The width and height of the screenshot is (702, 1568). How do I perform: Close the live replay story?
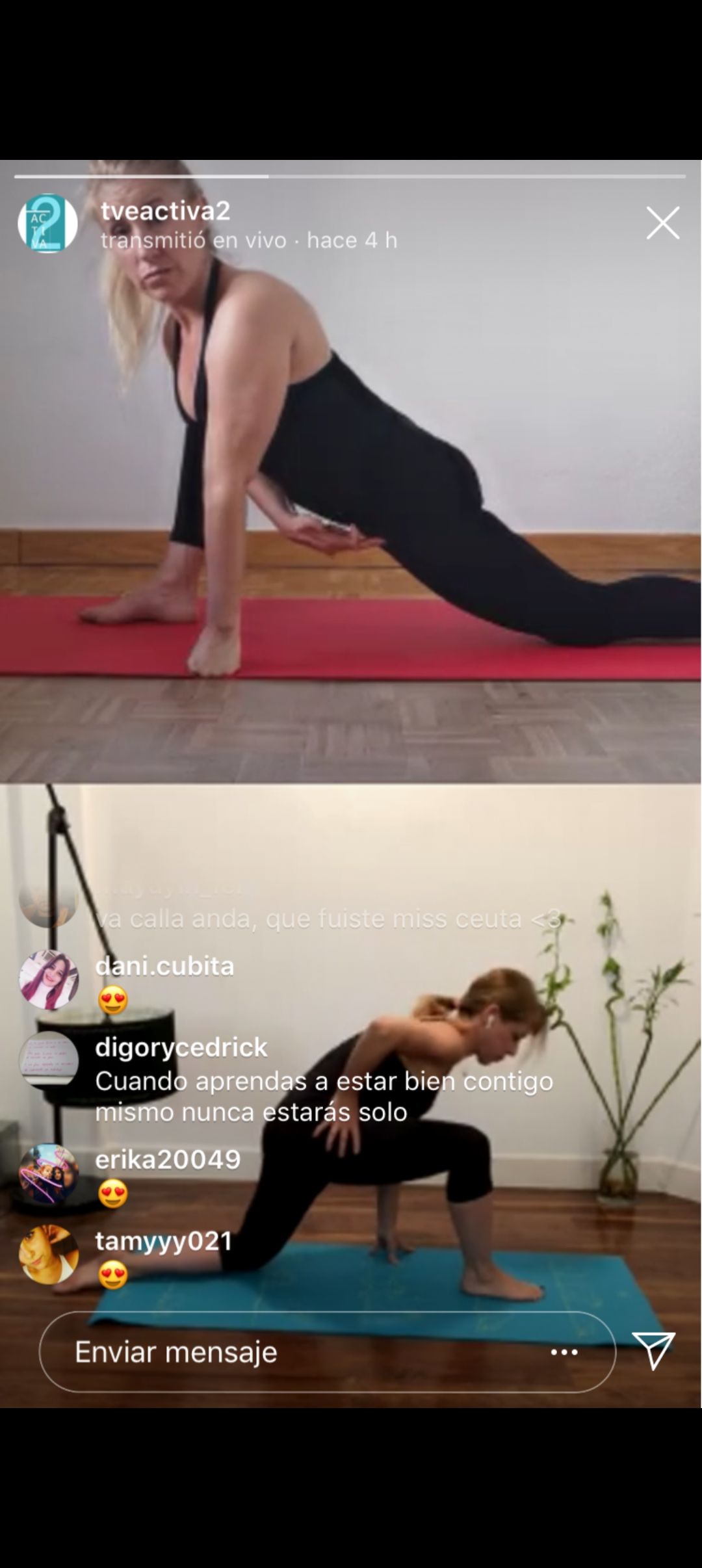(x=662, y=223)
